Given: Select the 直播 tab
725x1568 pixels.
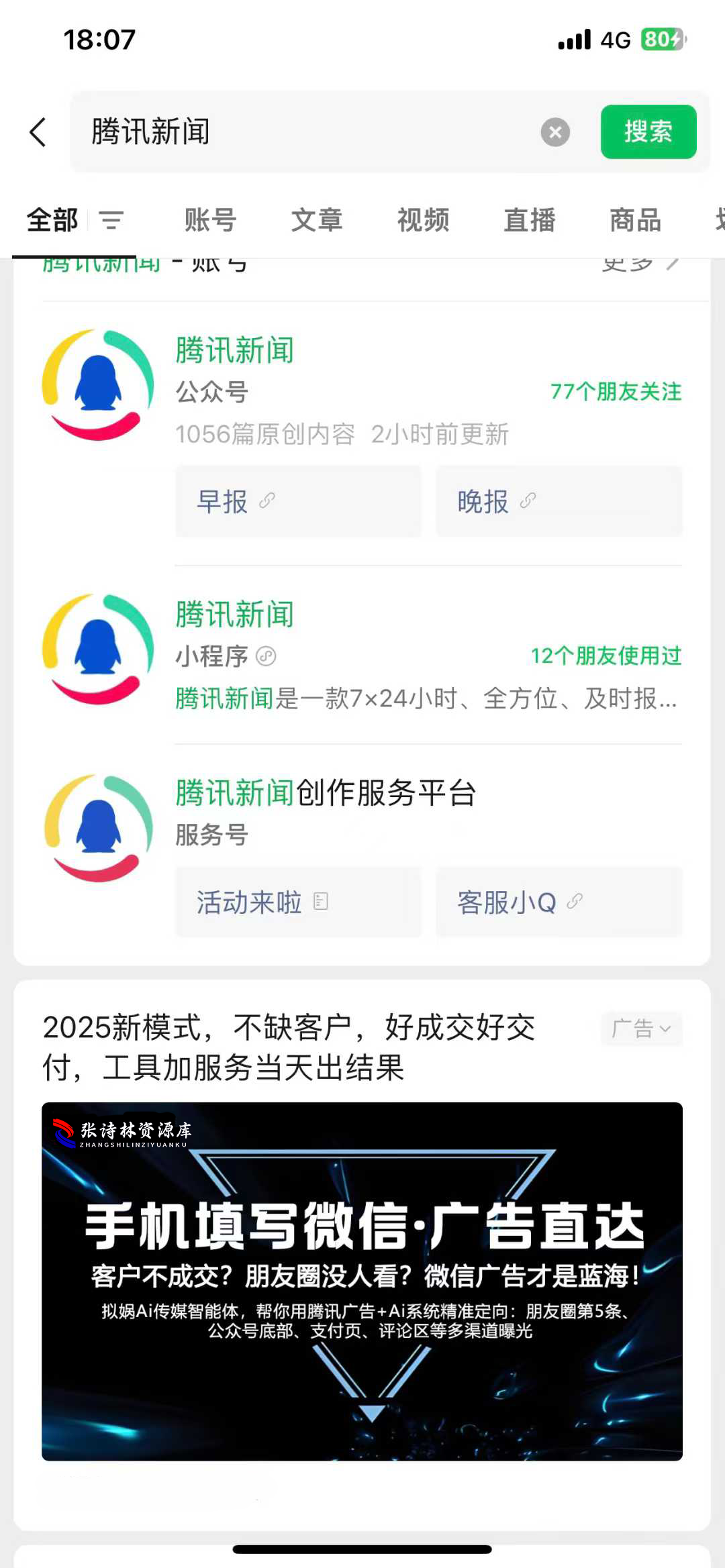Looking at the screenshot, I should click(530, 219).
